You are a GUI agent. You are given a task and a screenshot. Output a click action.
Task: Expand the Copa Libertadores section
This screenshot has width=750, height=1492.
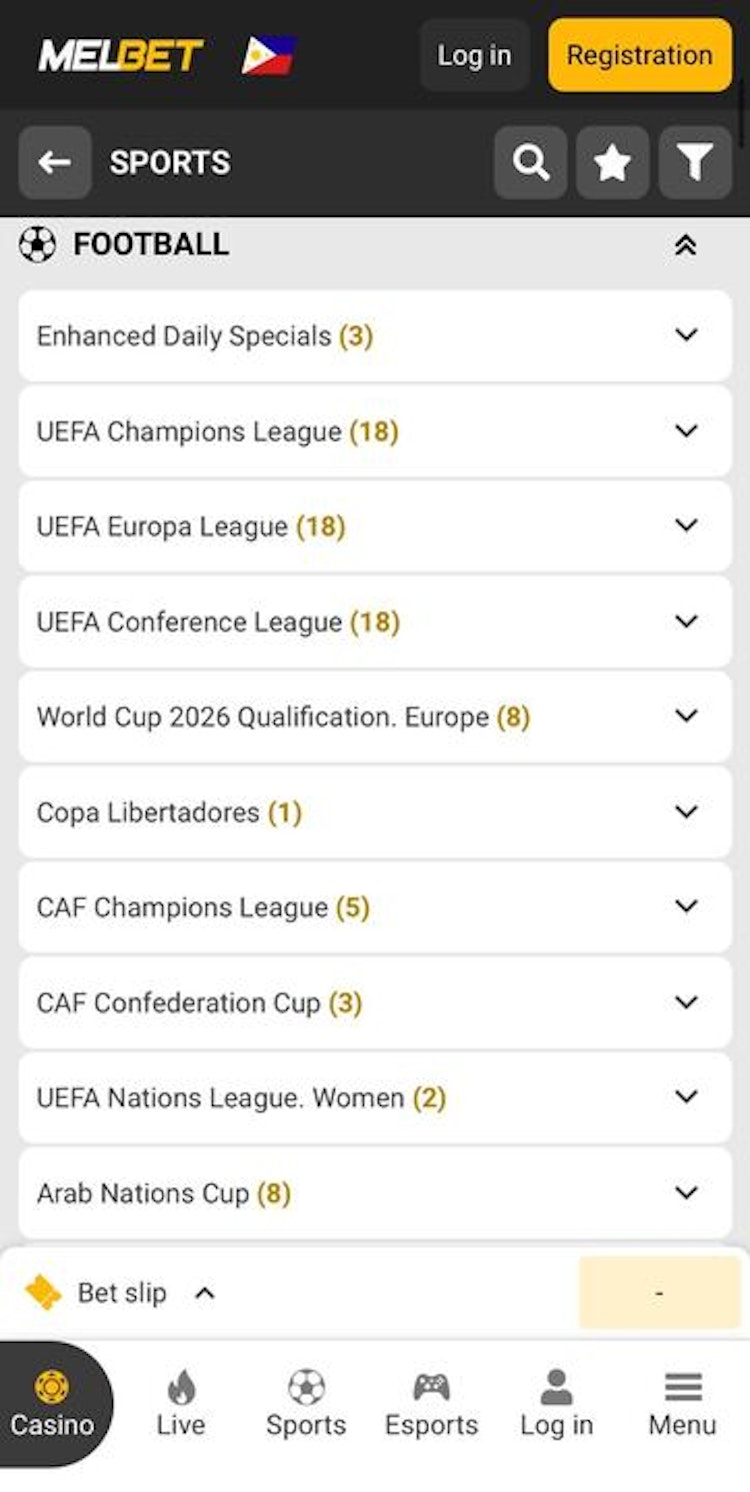point(686,812)
